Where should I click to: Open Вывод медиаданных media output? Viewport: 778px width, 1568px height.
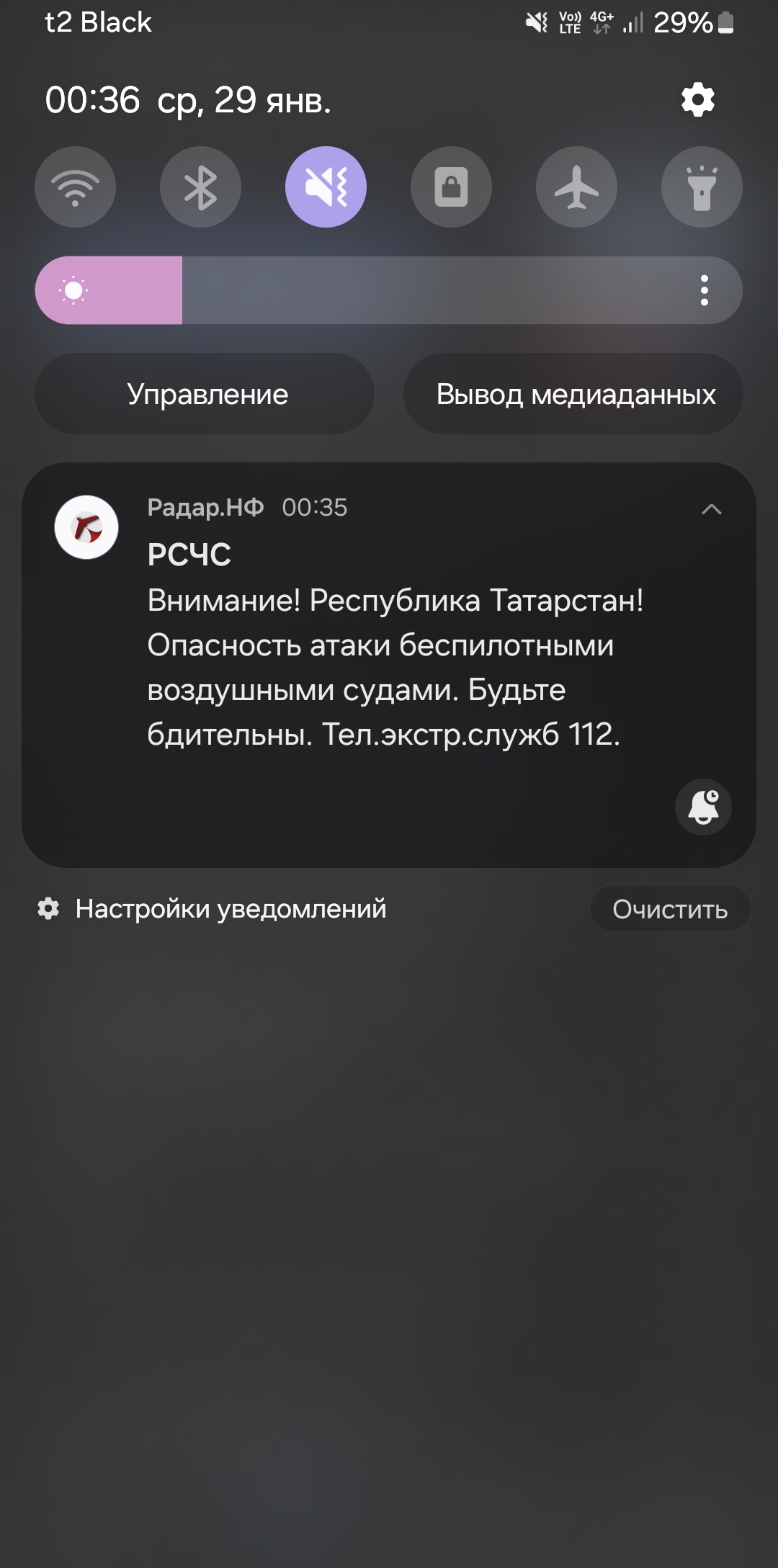click(x=573, y=394)
